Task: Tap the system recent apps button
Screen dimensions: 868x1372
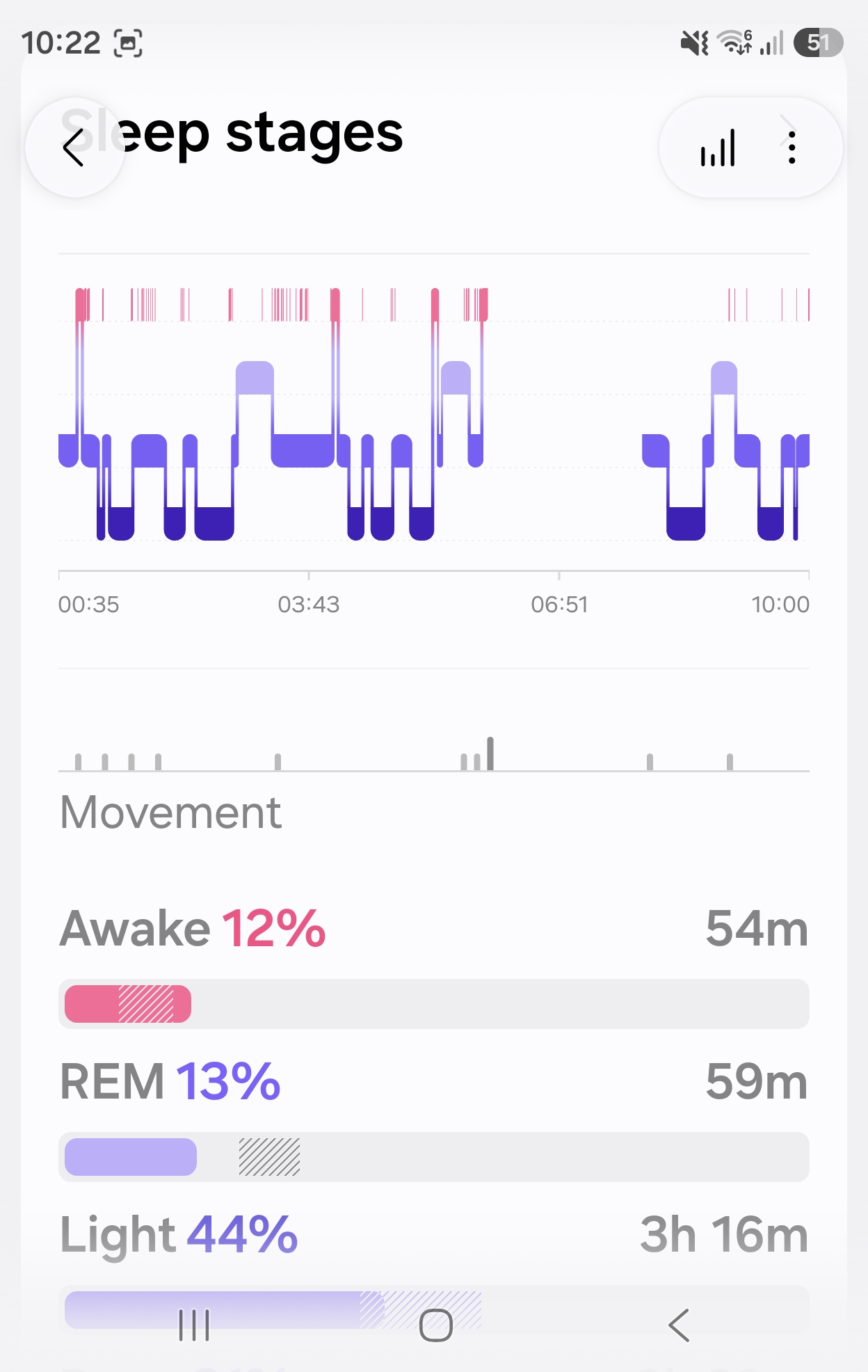Action: click(194, 1325)
